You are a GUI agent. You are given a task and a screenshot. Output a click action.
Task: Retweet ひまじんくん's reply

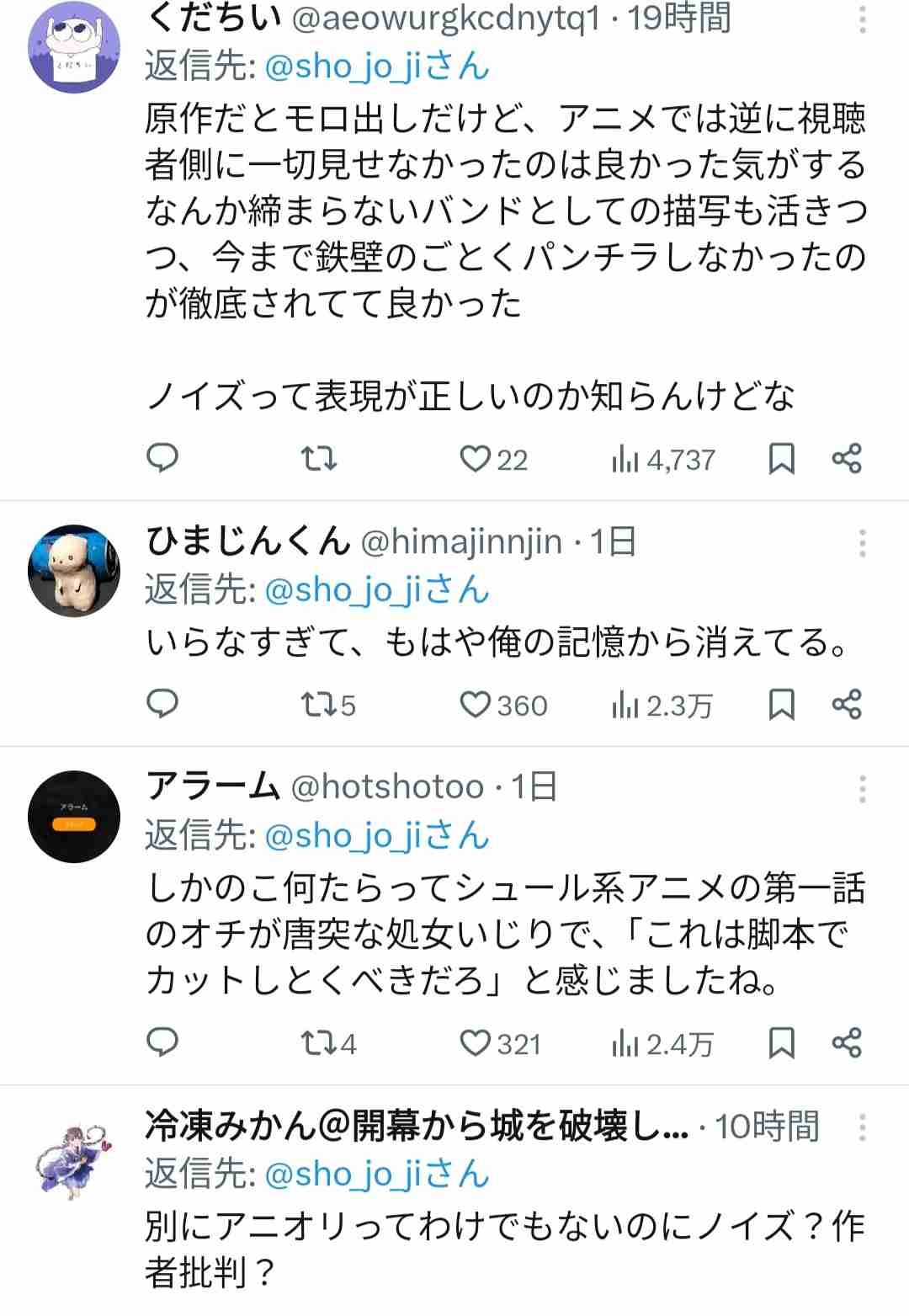click(x=319, y=704)
